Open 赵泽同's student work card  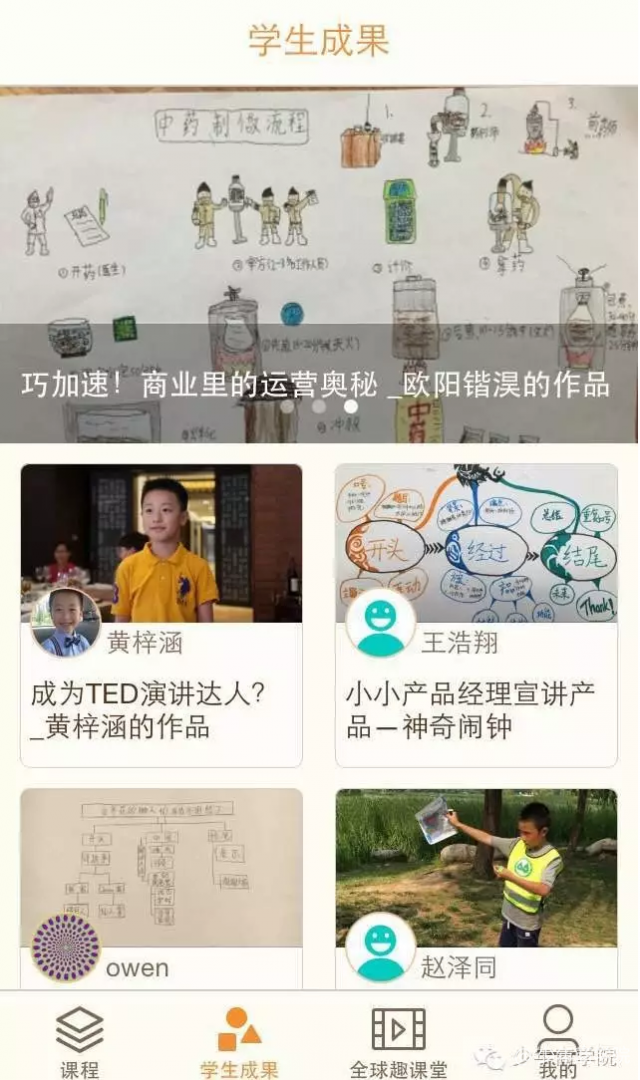coord(476,885)
